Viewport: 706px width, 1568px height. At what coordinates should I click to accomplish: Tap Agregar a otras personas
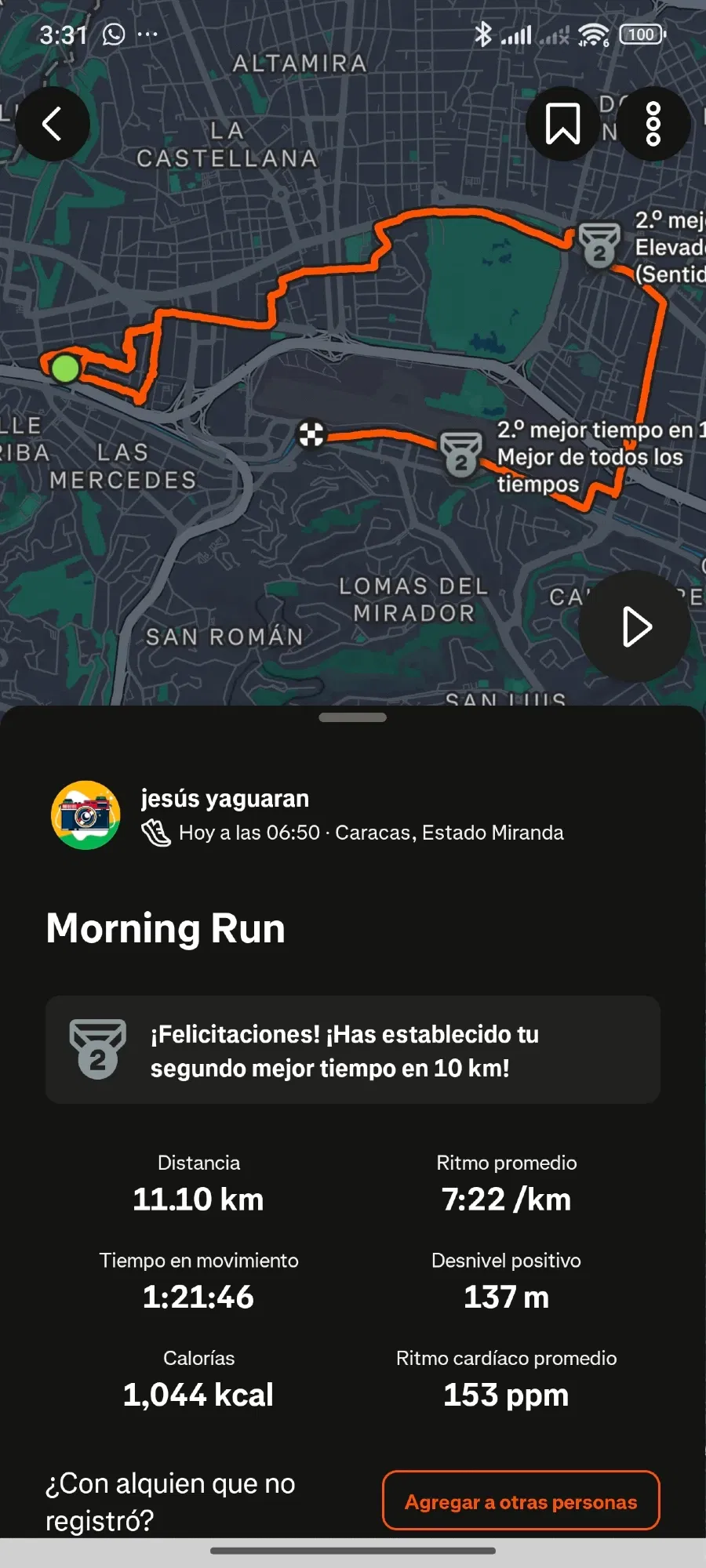pyautogui.click(x=521, y=1501)
